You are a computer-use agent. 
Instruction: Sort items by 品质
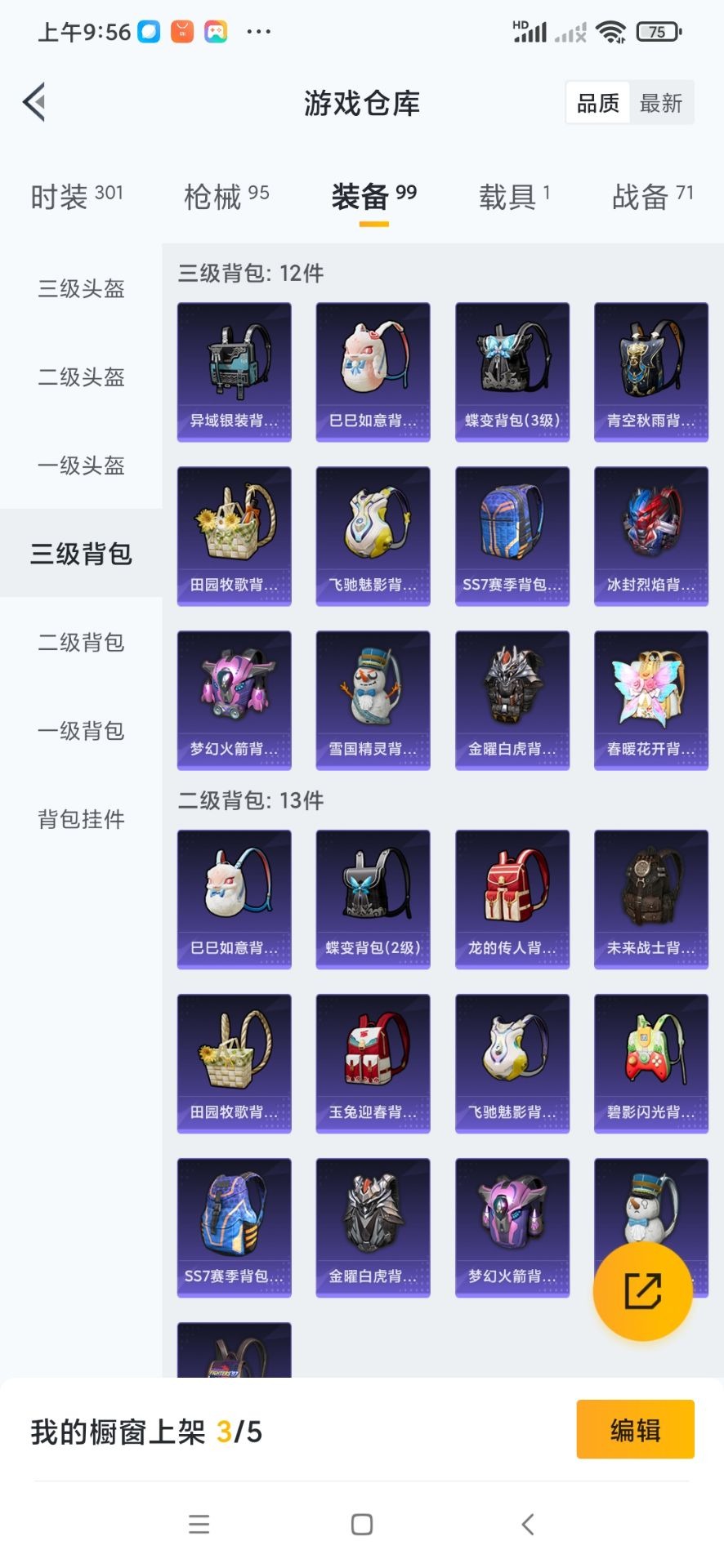point(598,103)
